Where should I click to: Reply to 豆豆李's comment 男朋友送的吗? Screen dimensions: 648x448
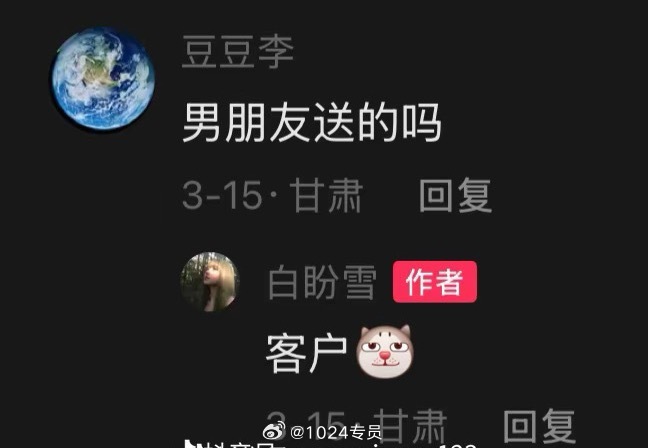pyautogui.click(x=455, y=195)
